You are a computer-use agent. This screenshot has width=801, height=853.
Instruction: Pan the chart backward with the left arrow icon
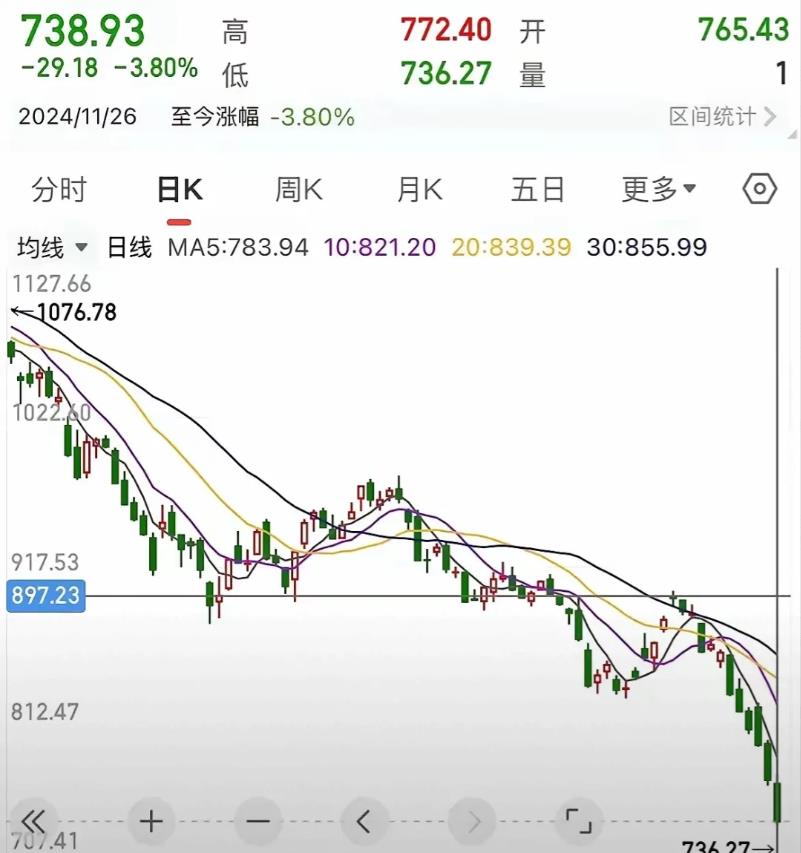(364, 821)
